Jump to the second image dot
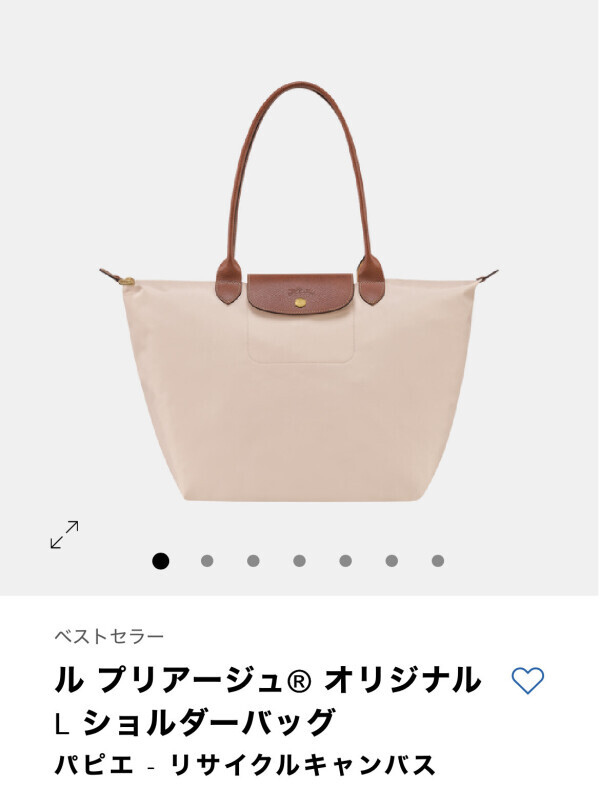 (x=207, y=561)
